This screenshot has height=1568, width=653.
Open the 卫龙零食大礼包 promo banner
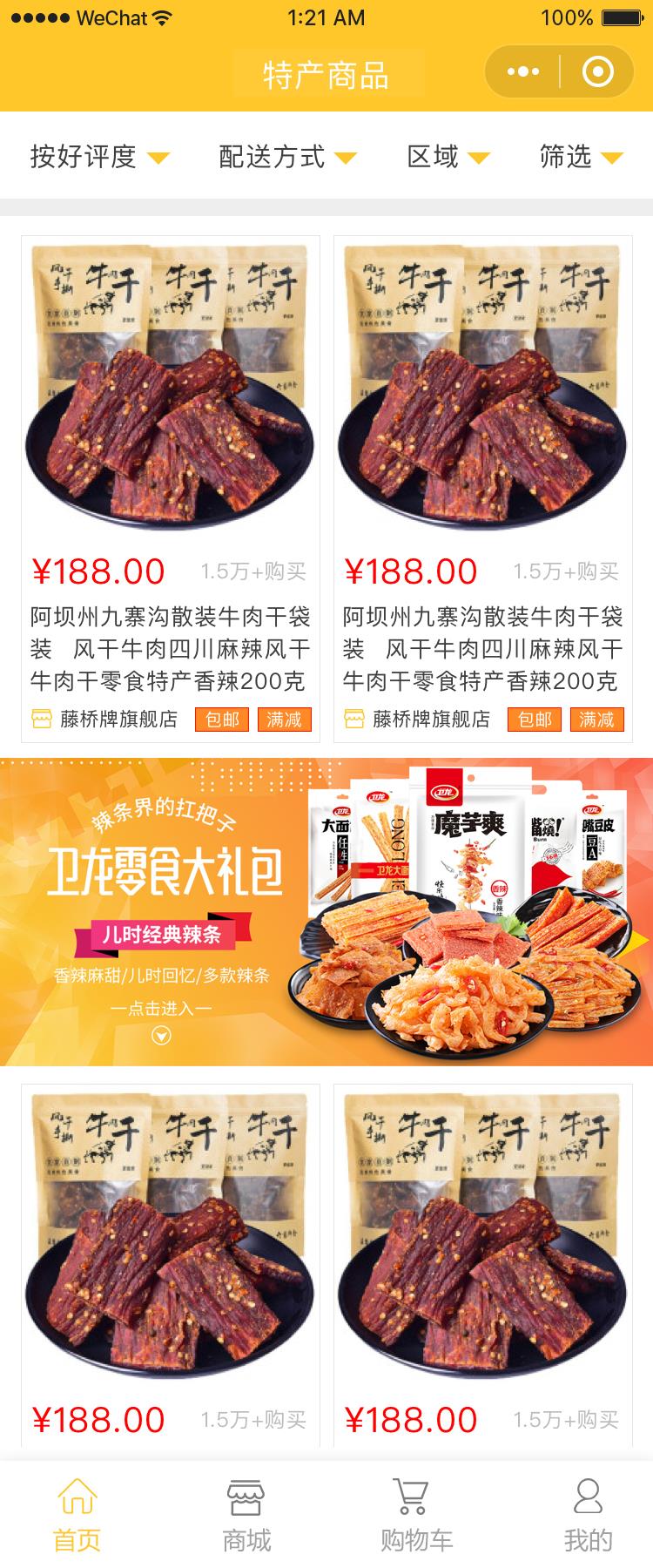326,911
